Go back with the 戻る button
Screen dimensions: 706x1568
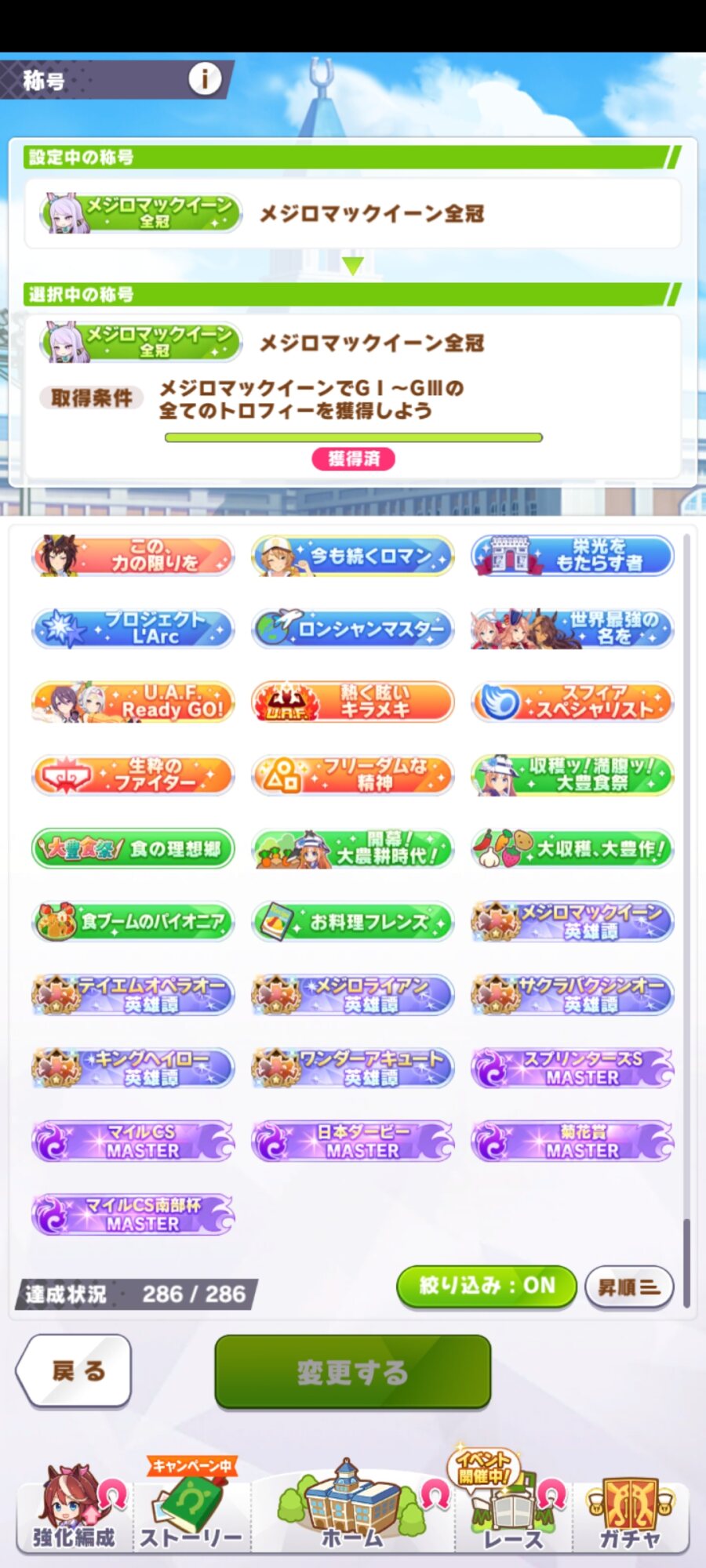pyautogui.click(x=74, y=1370)
